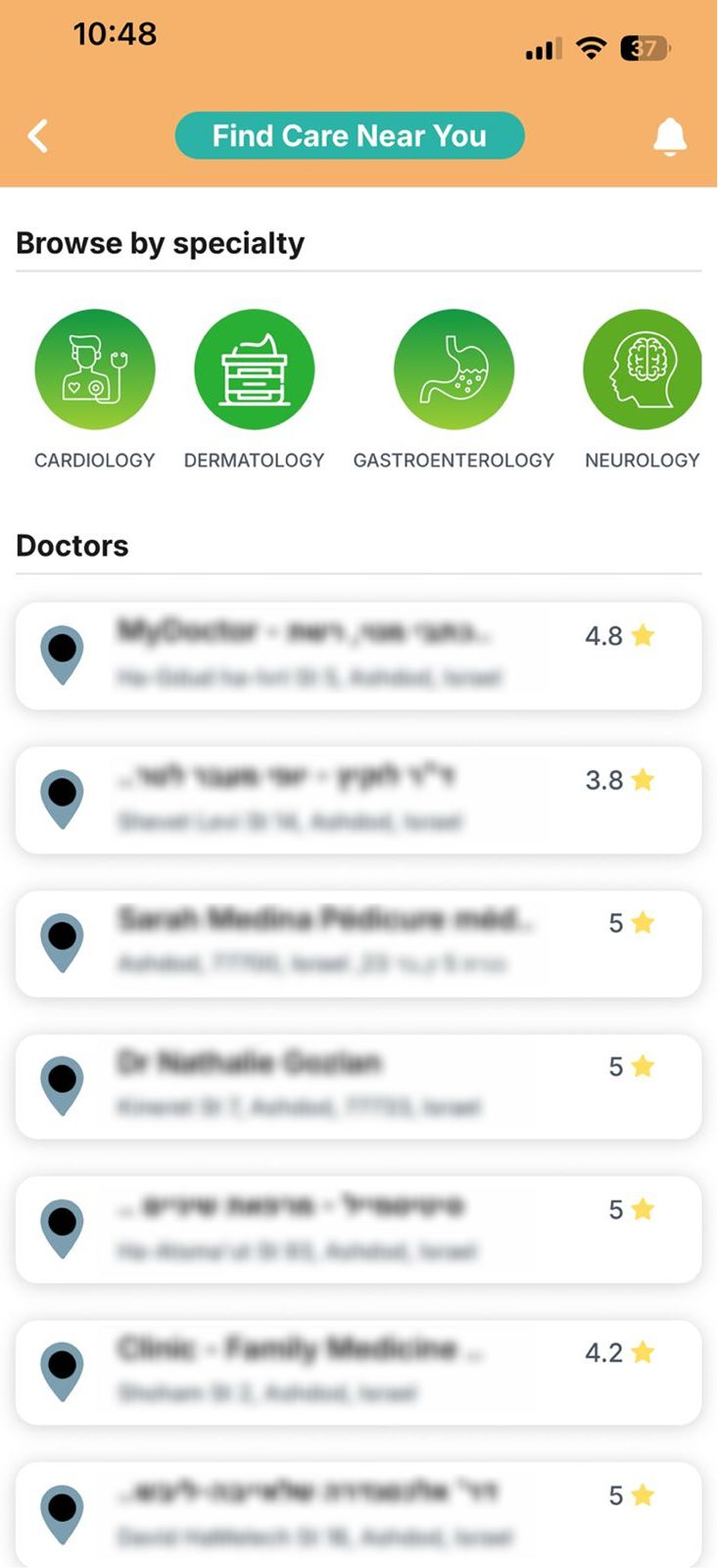Choose the Gastroenterology specialty

point(454,369)
